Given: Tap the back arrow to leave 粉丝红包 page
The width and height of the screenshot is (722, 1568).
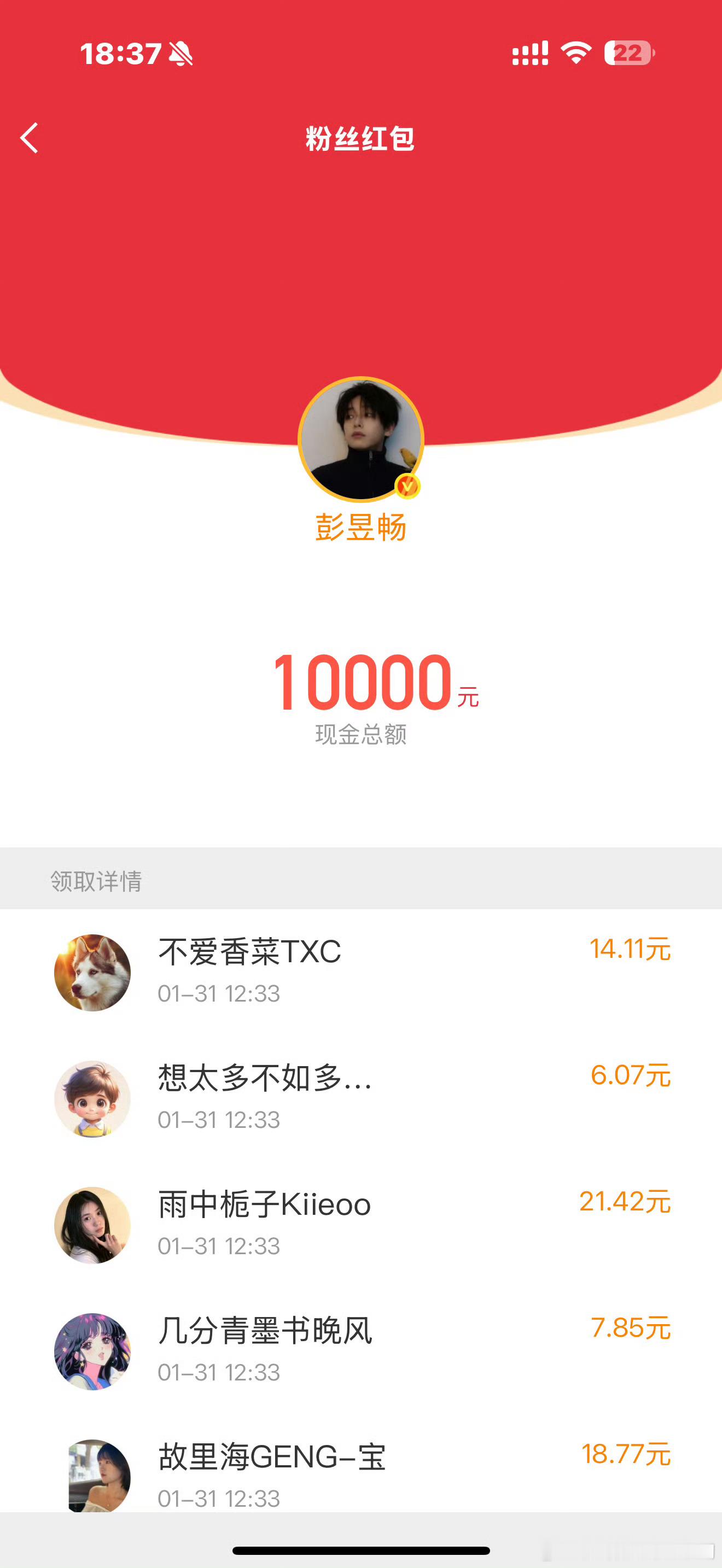Looking at the screenshot, I should [28, 139].
